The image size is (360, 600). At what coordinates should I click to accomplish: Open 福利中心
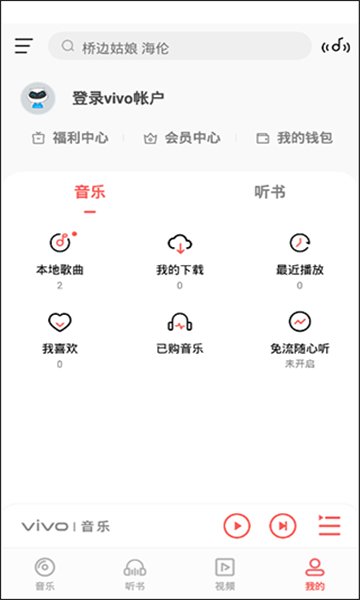point(70,138)
